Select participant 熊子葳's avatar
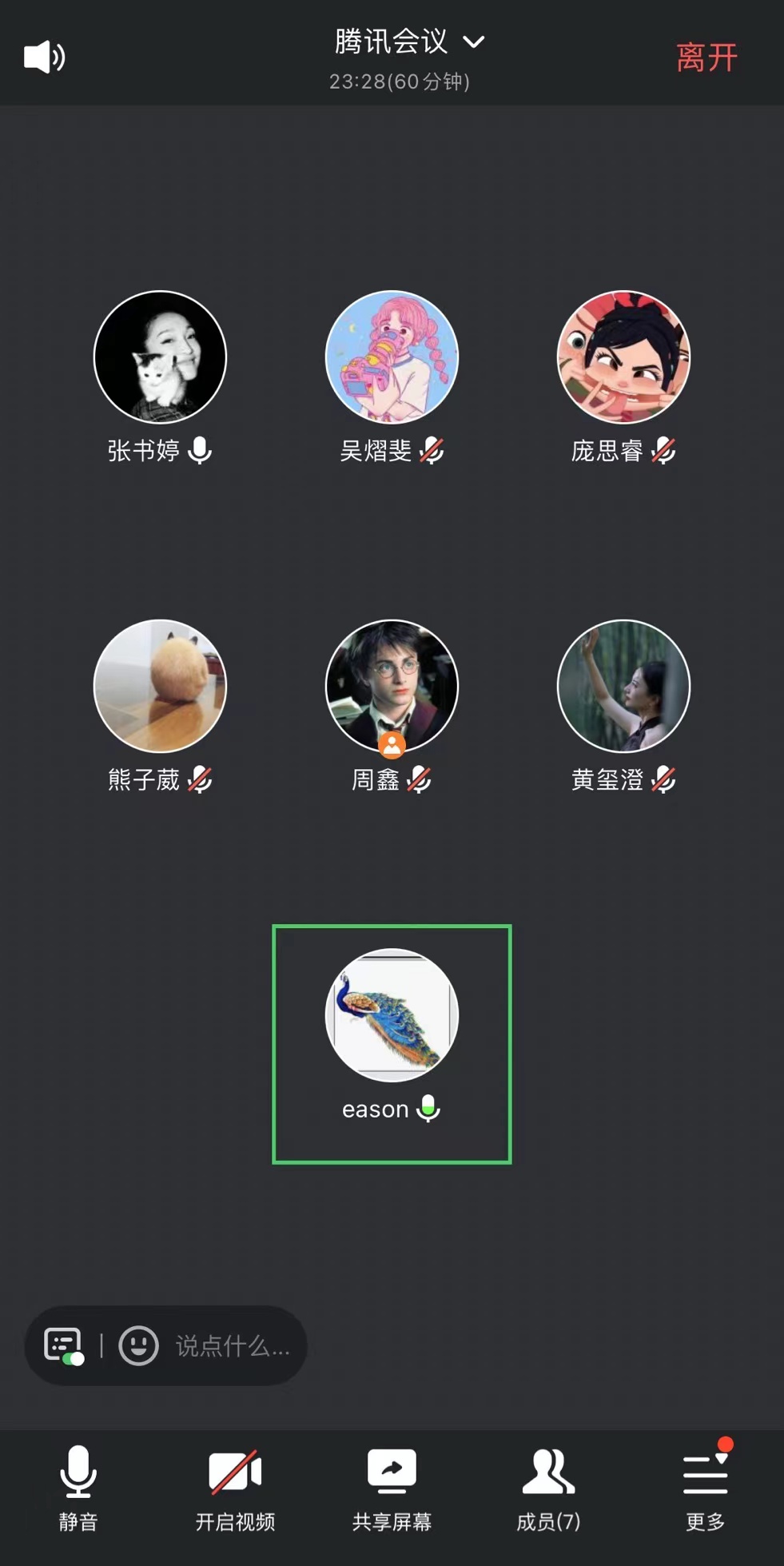The width and height of the screenshot is (784, 1566). click(160, 686)
